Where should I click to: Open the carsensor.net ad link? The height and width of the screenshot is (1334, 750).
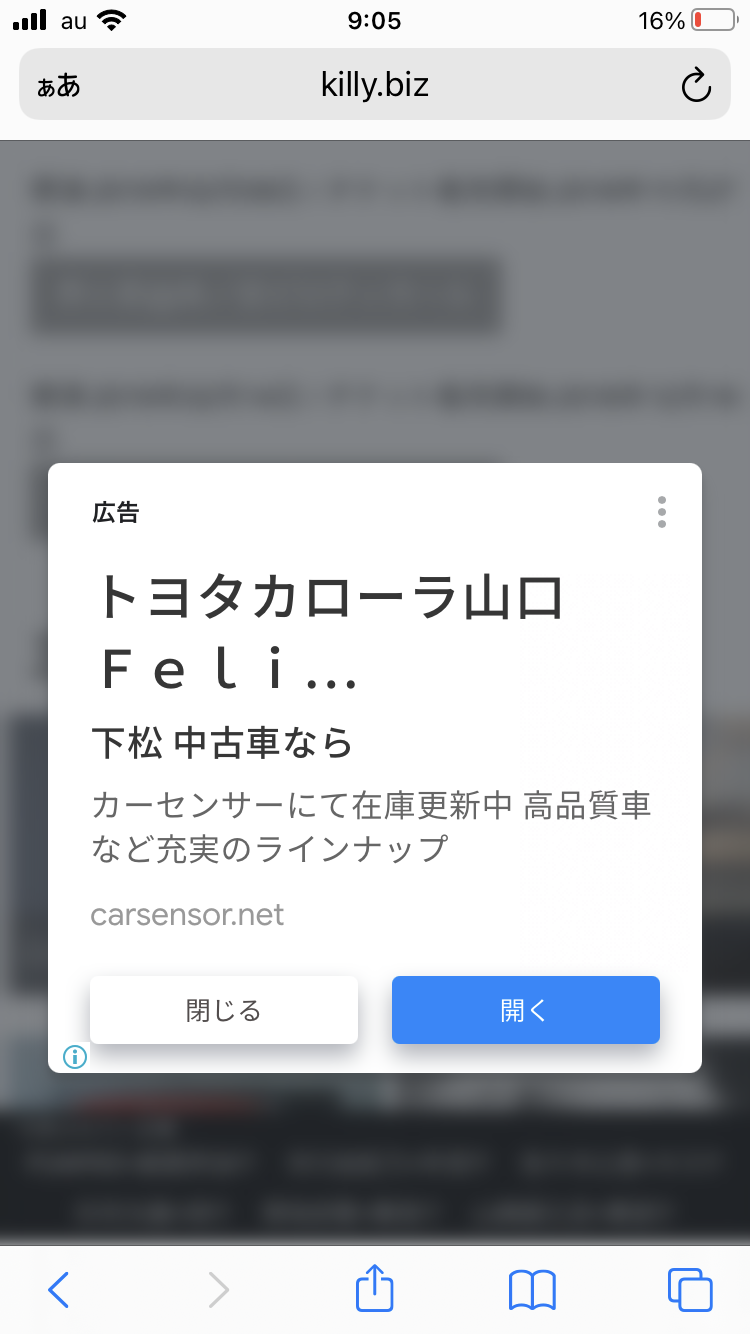point(187,914)
